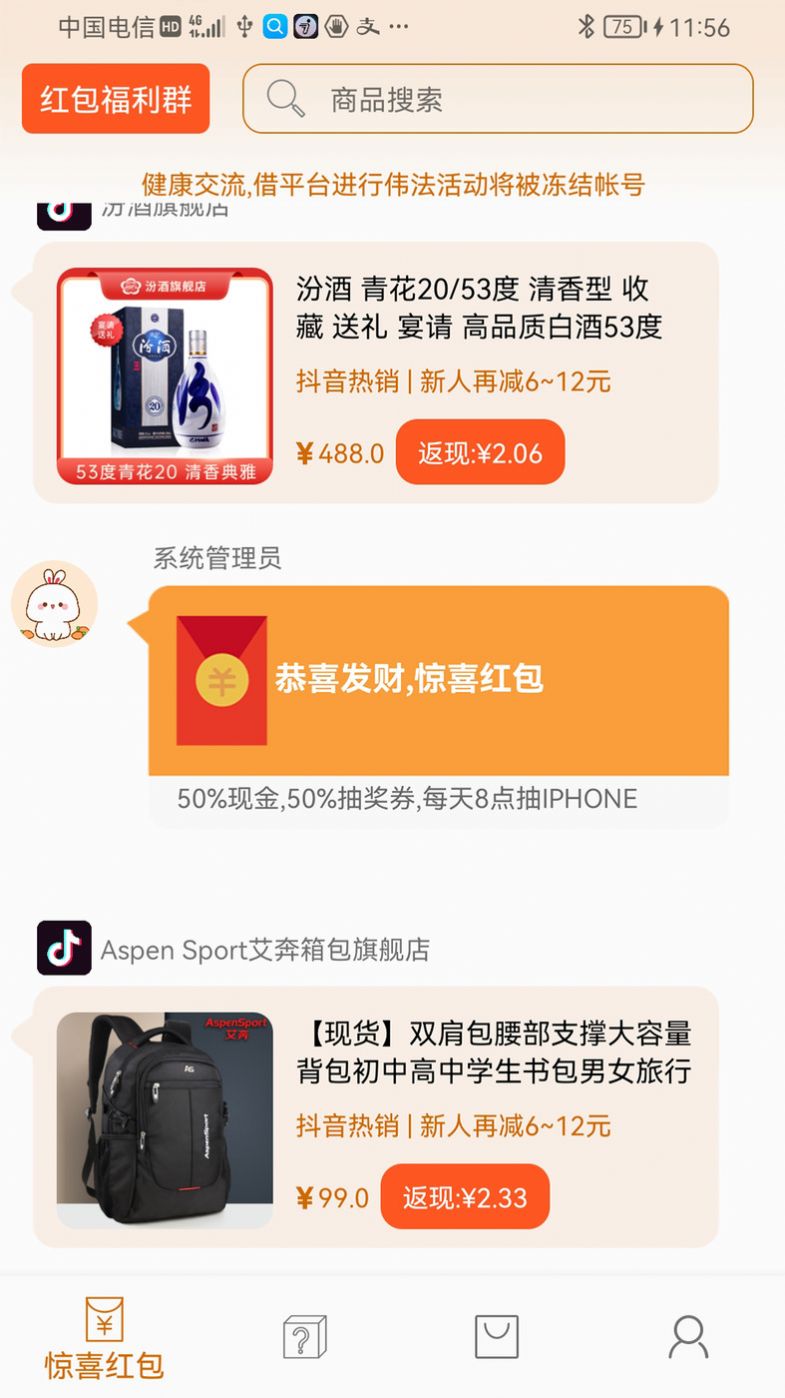
Task: Switch to the shopping bag tab
Action: tap(496, 1336)
